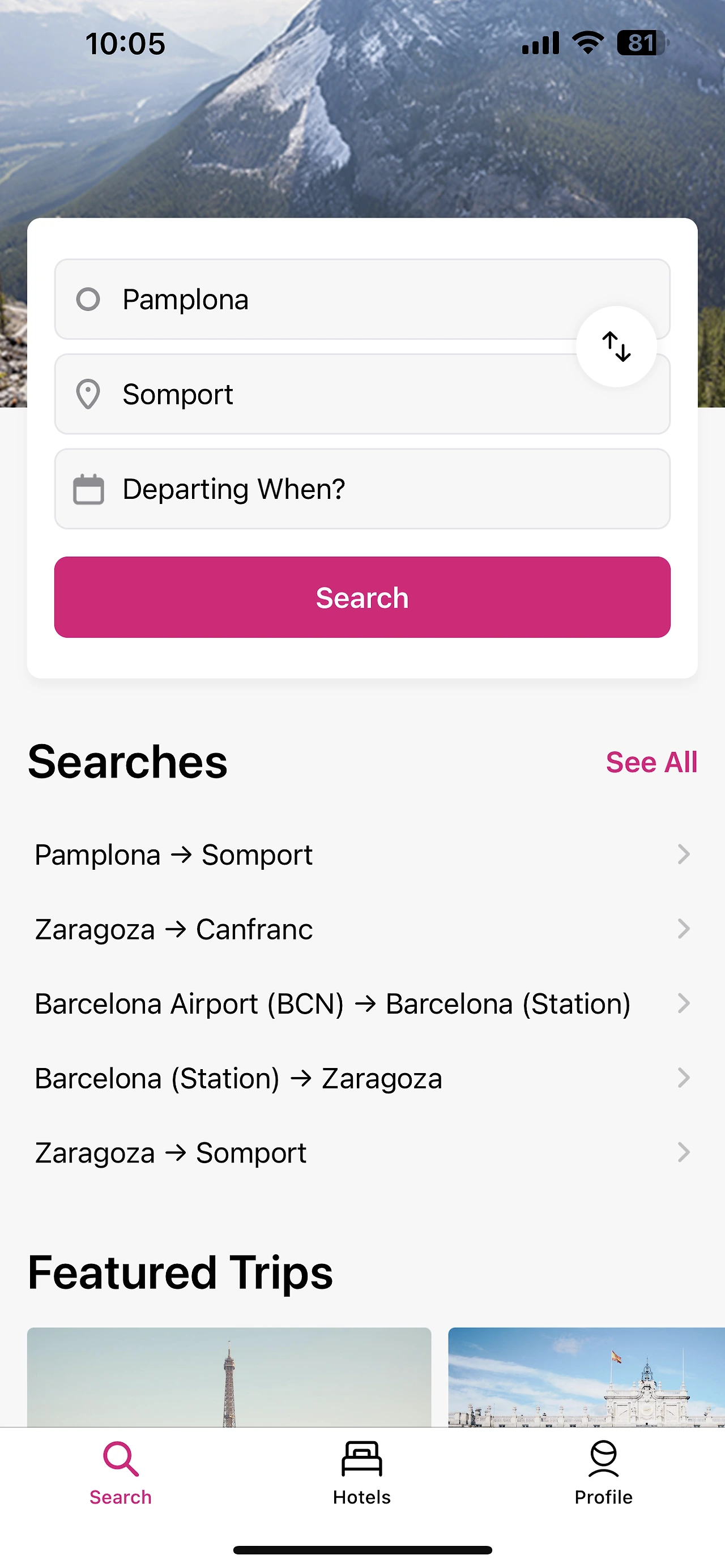Choose Barcelona (Station) to Zaragoza search

(362, 1079)
